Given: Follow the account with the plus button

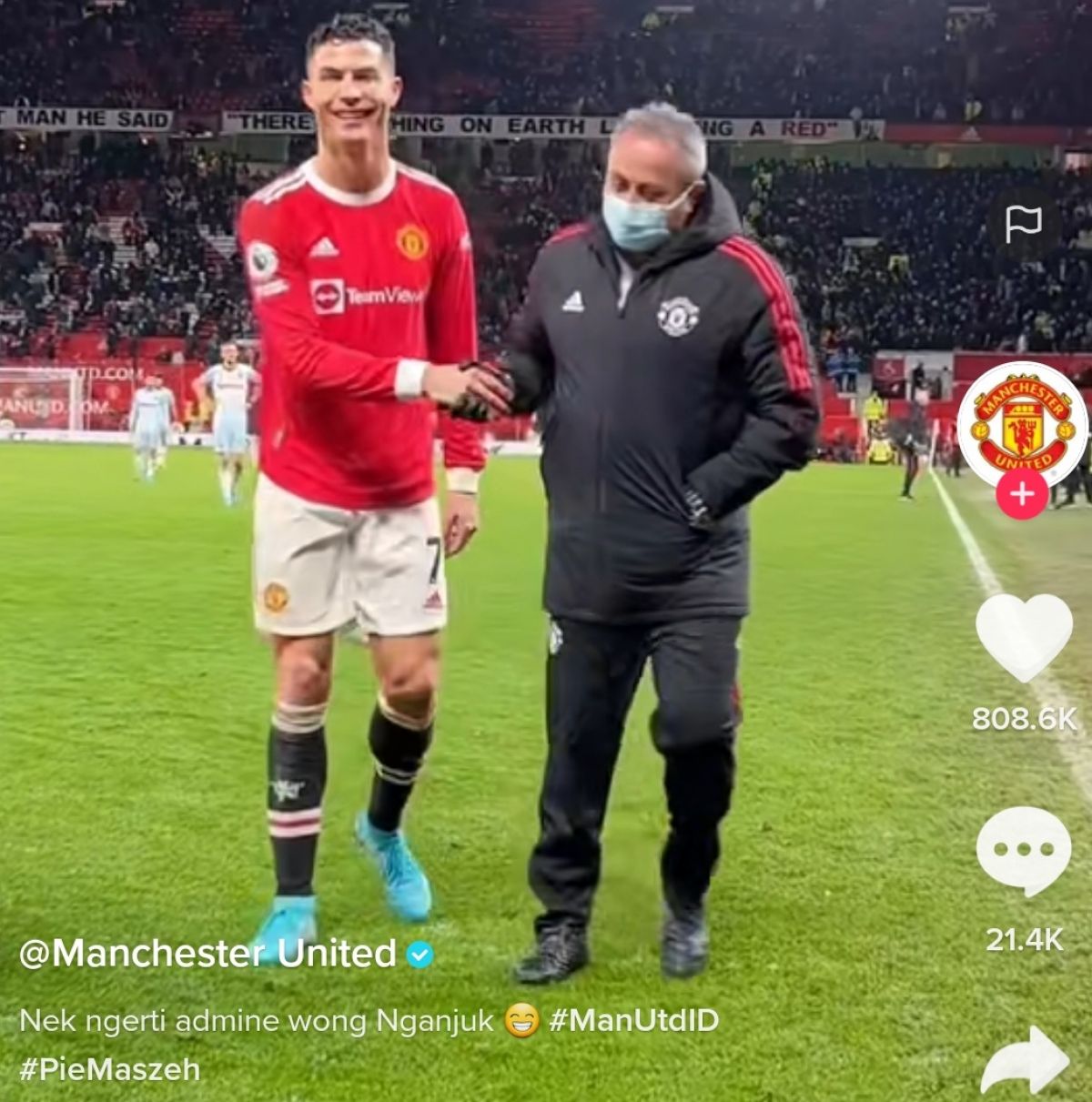Looking at the screenshot, I should tap(1022, 494).
